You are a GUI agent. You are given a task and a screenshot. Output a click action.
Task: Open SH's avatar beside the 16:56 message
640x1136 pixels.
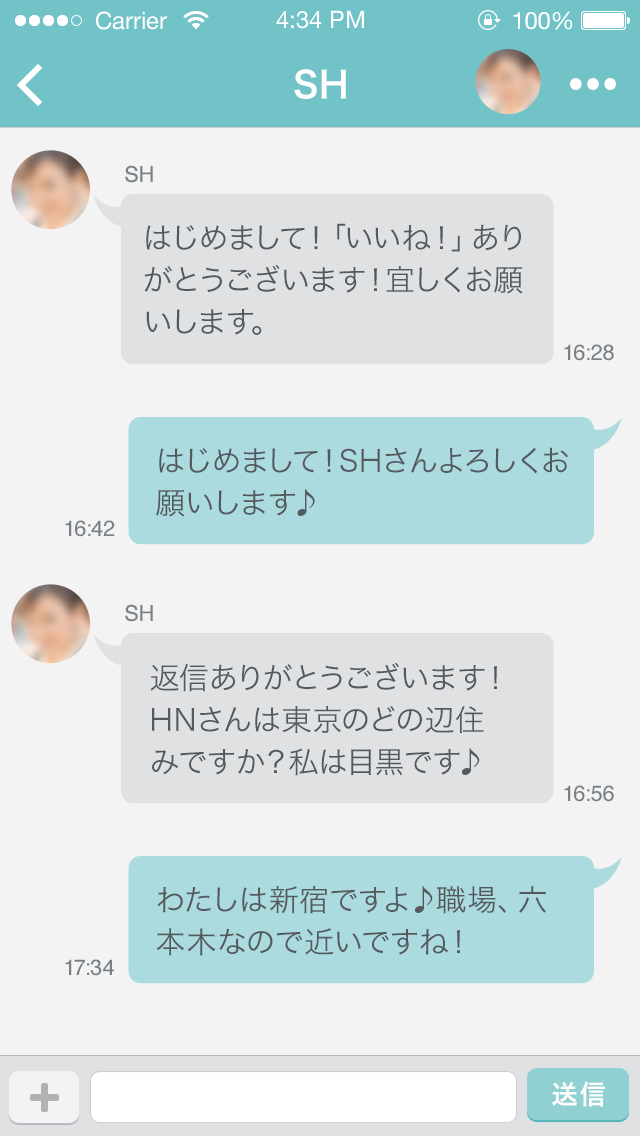tap(51, 624)
